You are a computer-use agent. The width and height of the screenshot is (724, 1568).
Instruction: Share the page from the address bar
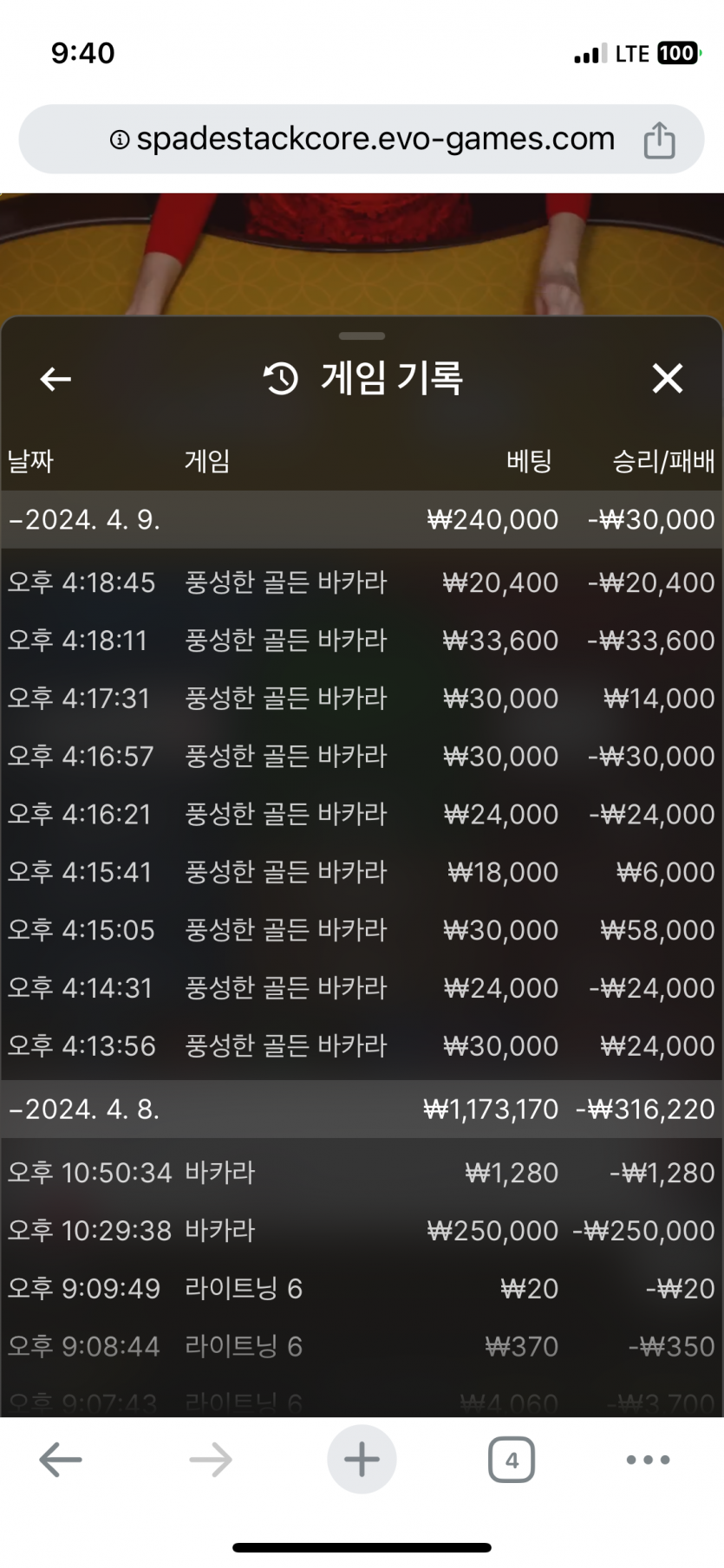pyautogui.click(x=659, y=140)
